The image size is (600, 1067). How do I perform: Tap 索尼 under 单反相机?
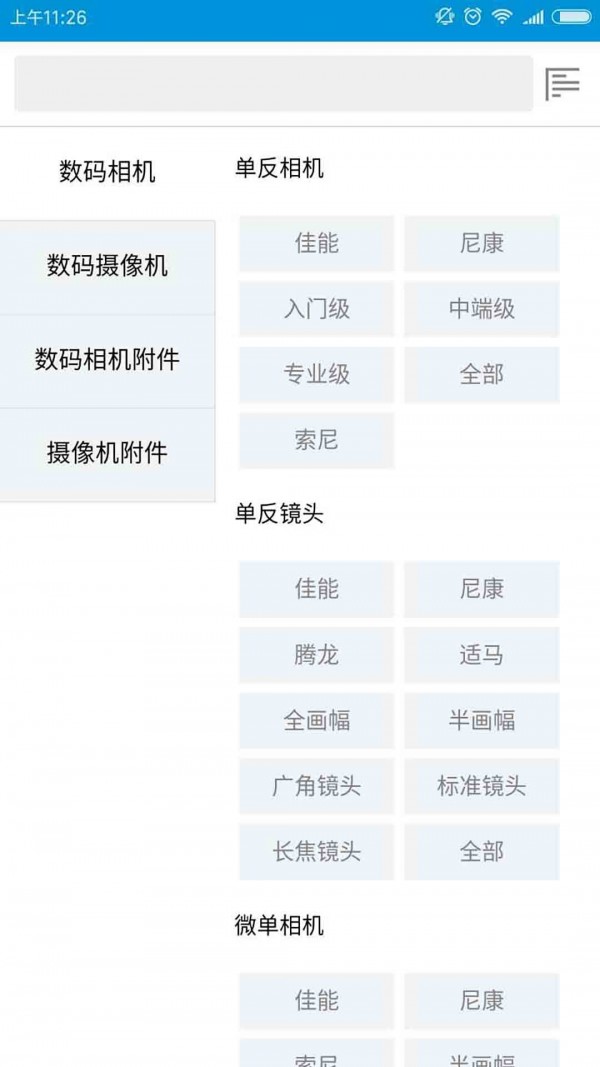point(316,440)
